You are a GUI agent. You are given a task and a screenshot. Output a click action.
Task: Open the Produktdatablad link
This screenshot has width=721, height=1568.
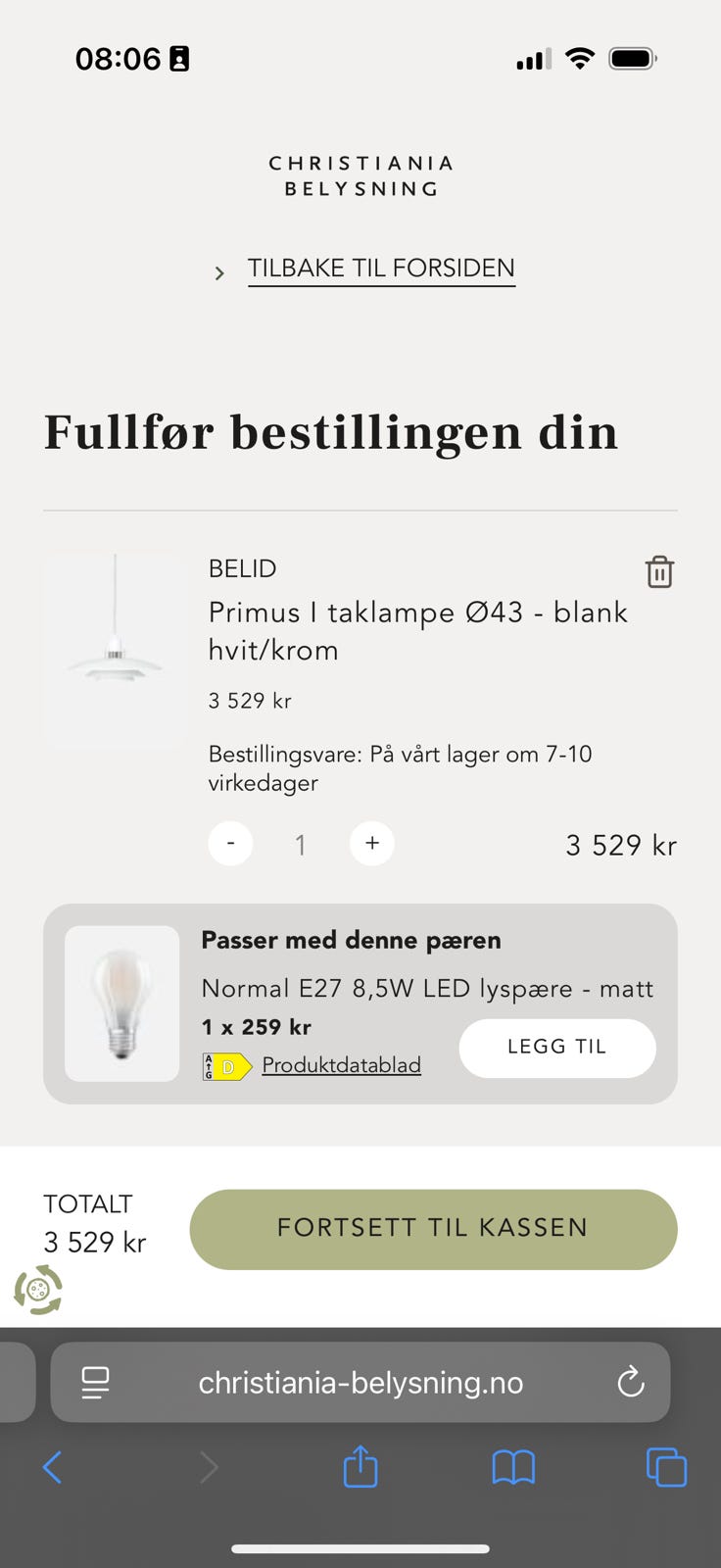point(341,1065)
